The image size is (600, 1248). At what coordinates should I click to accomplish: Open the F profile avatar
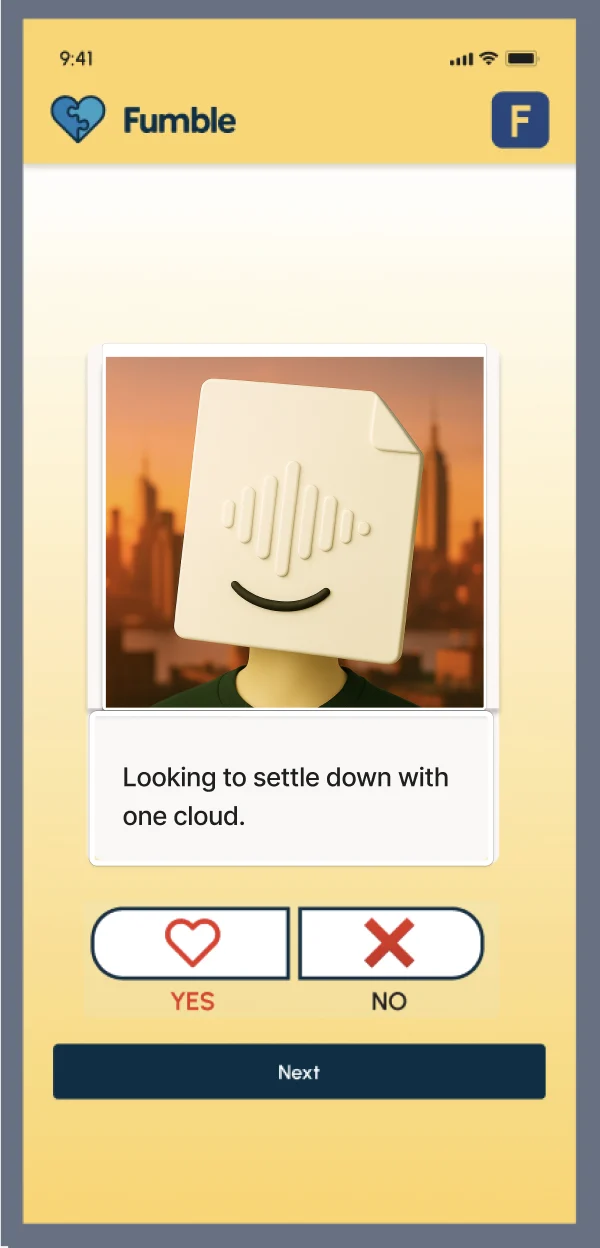pos(520,120)
